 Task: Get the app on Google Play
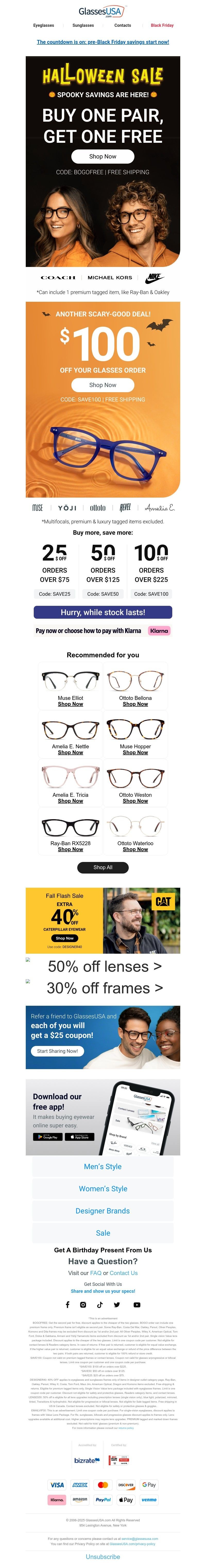click(x=47, y=1136)
